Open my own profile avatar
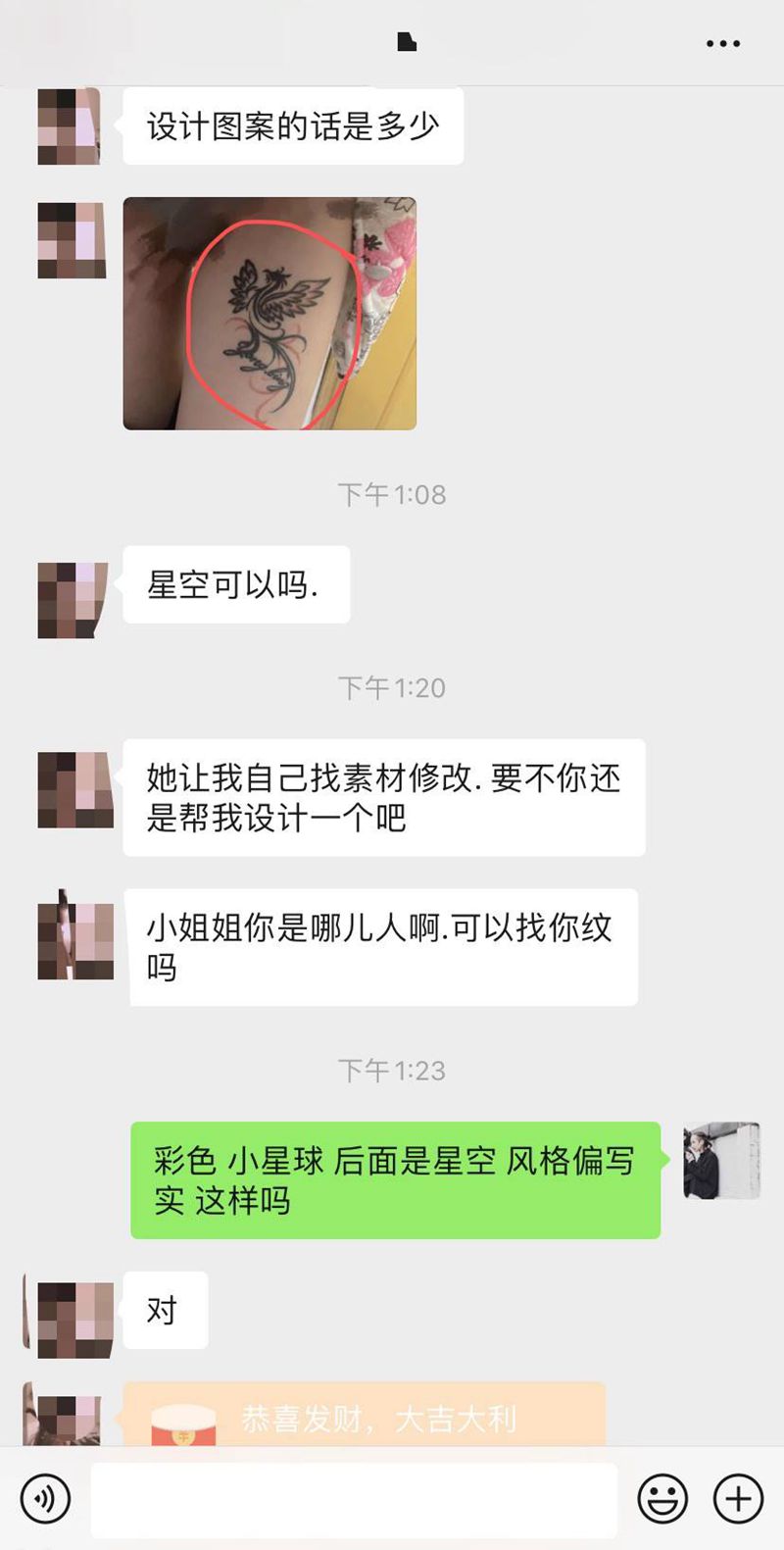 click(x=721, y=1161)
